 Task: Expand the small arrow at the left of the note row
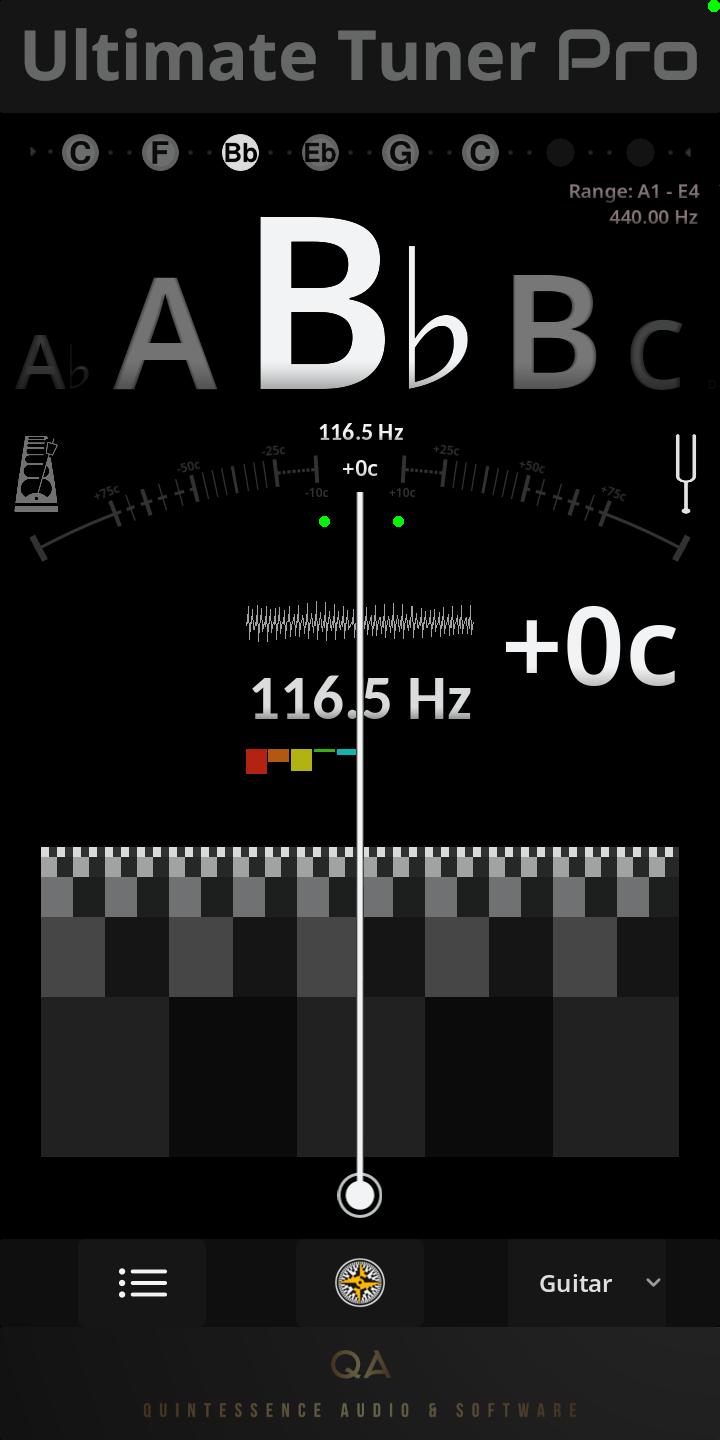tap(32, 152)
